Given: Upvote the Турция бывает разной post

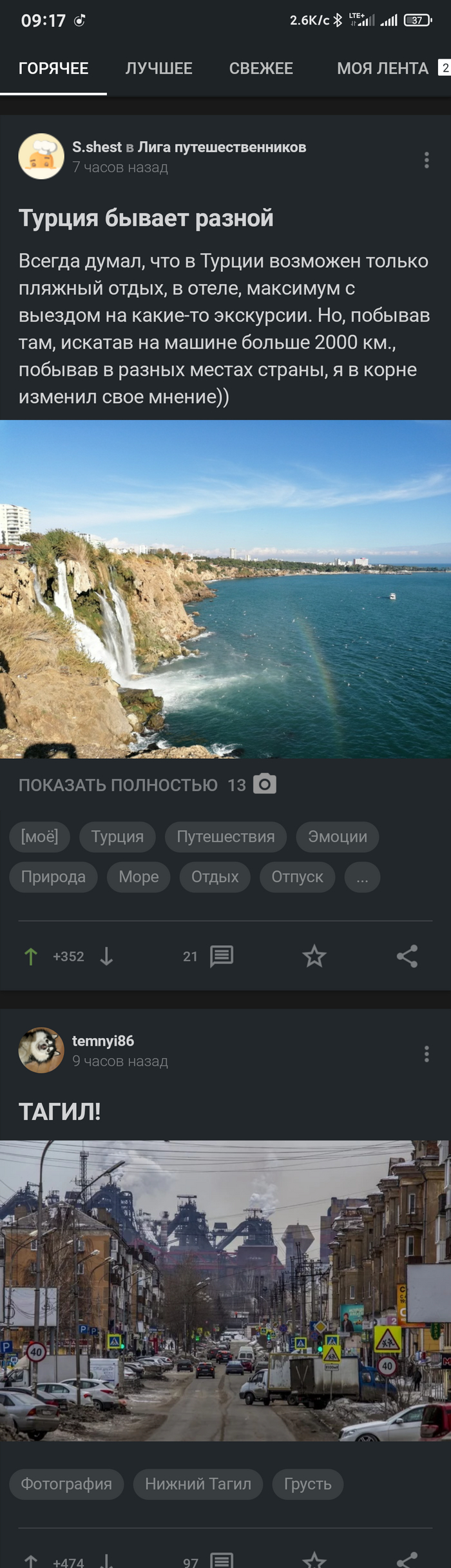Looking at the screenshot, I should pos(30,956).
